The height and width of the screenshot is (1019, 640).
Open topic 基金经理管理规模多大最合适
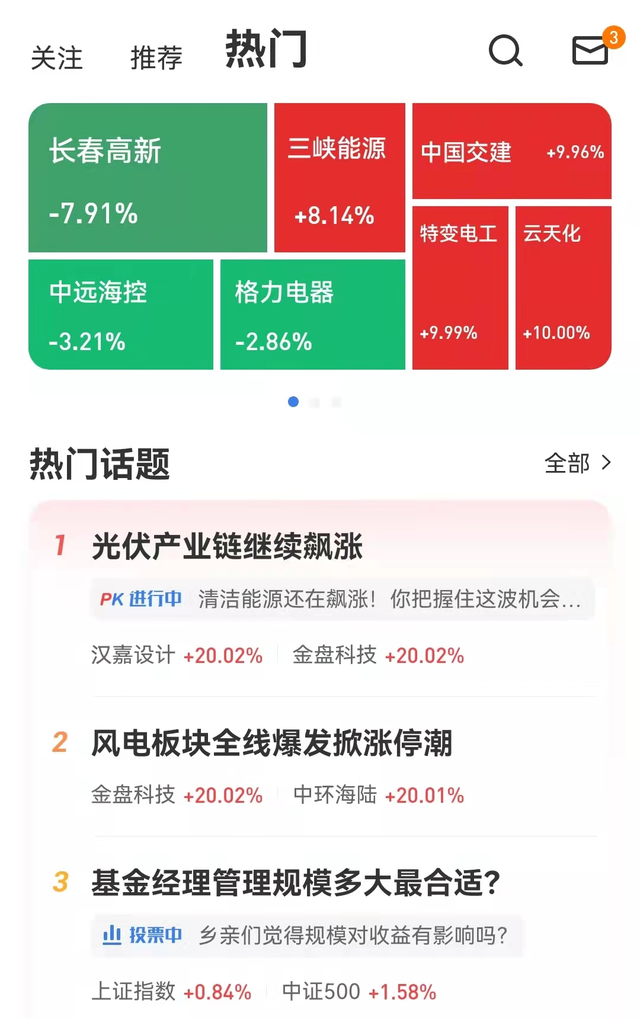point(296,882)
